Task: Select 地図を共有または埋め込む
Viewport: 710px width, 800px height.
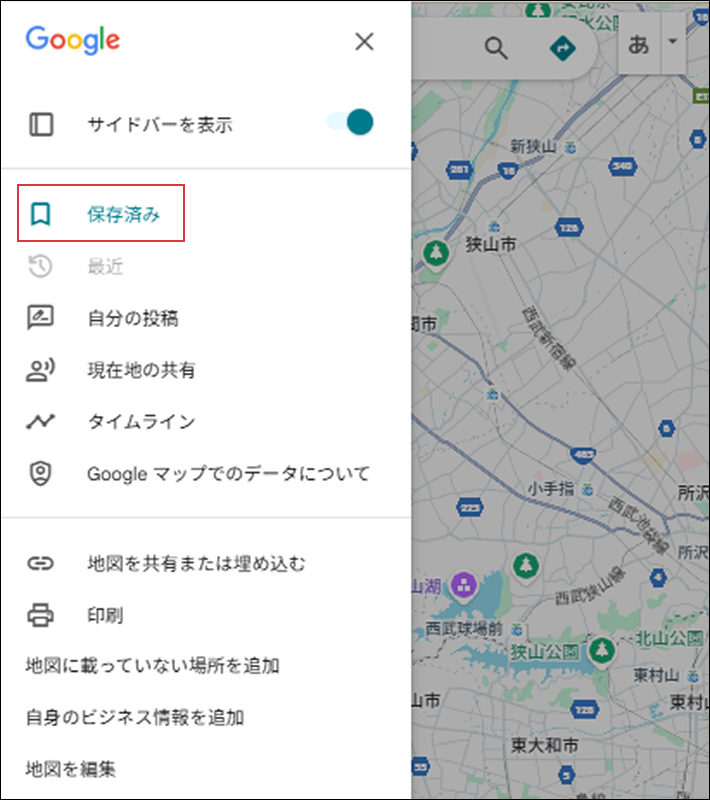Action: [x=195, y=562]
